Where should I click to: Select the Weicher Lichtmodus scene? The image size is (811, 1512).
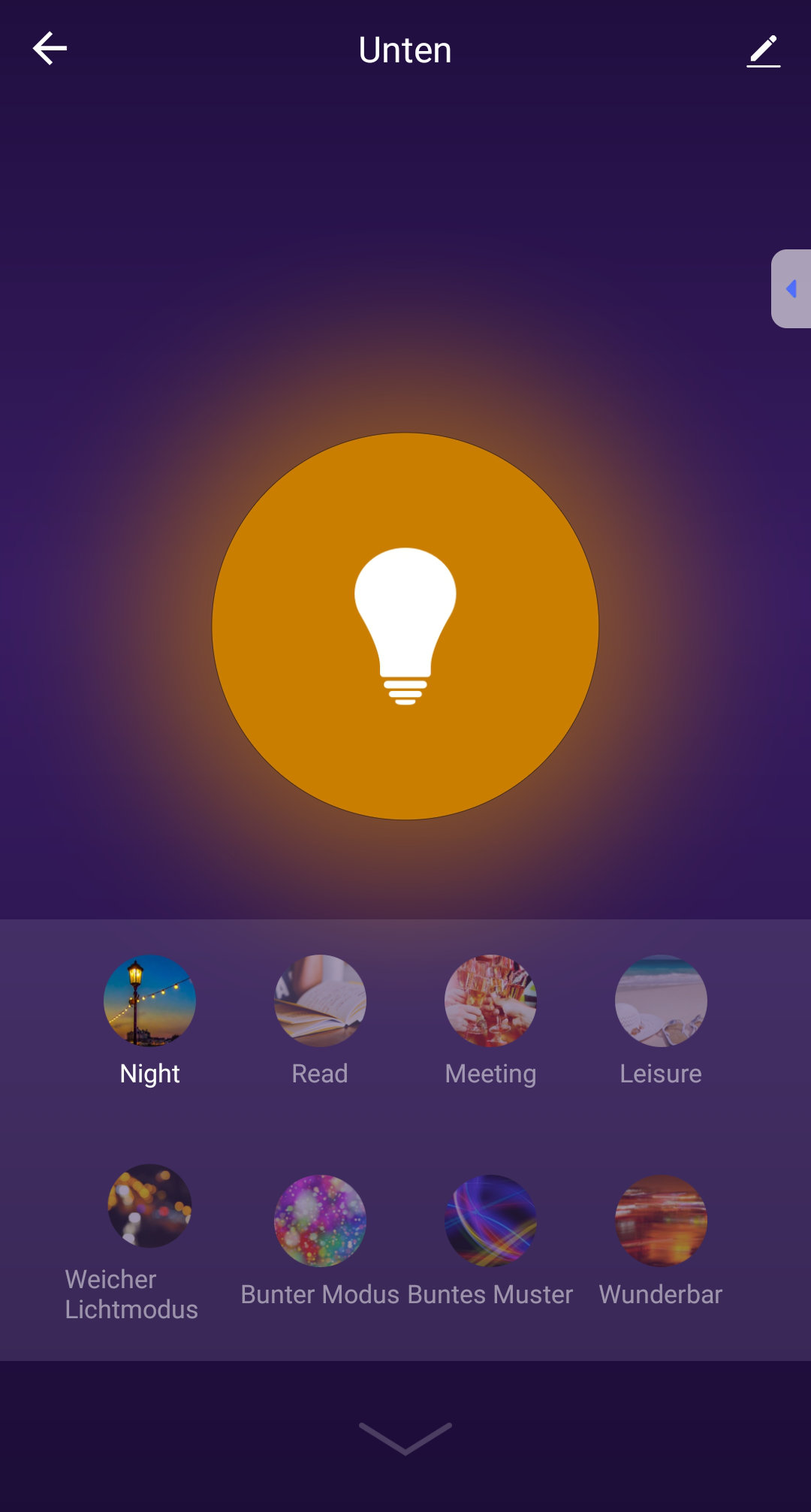149,1206
